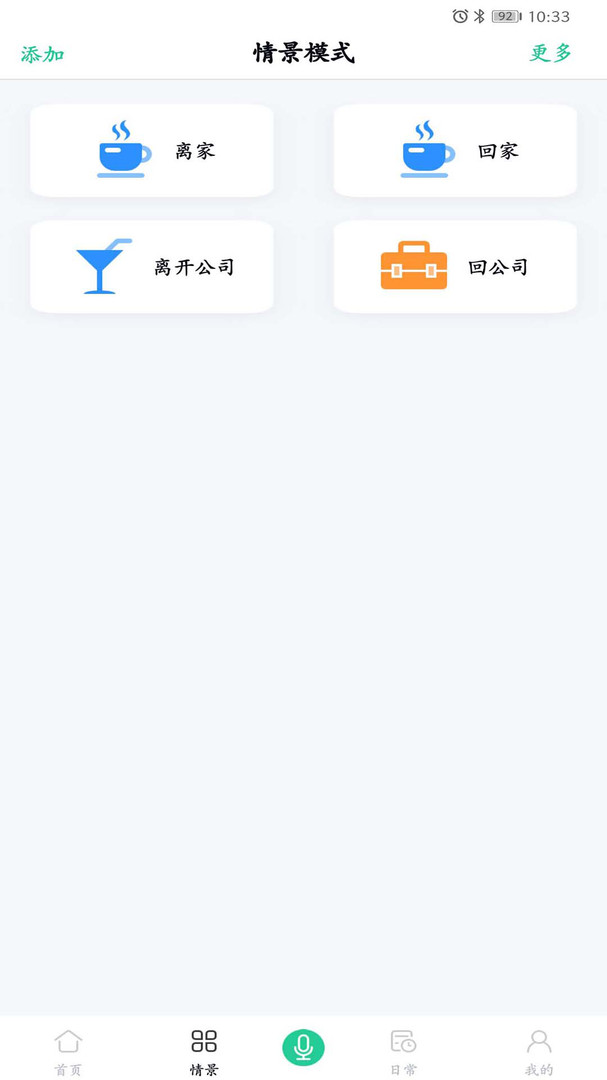This screenshot has width=607, height=1080.
Task: Select the 回家 scene card
Action: (455, 151)
